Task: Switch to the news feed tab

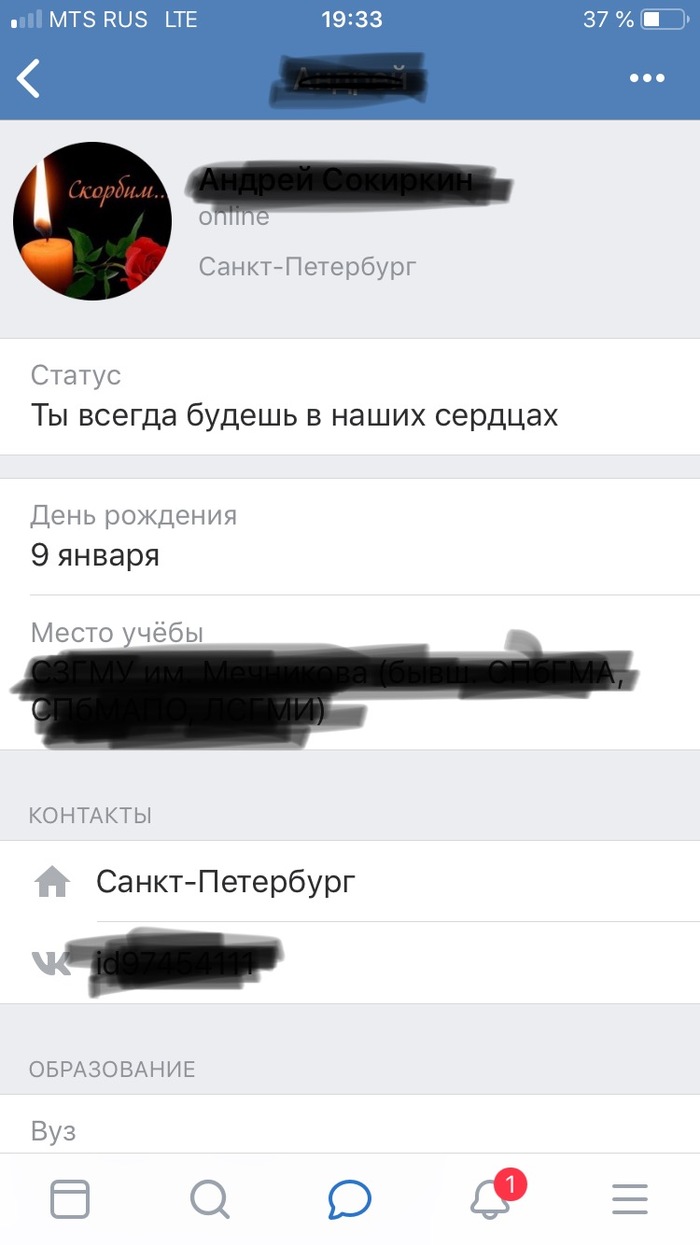Action: pyautogui.click(x=70, y=1198)
